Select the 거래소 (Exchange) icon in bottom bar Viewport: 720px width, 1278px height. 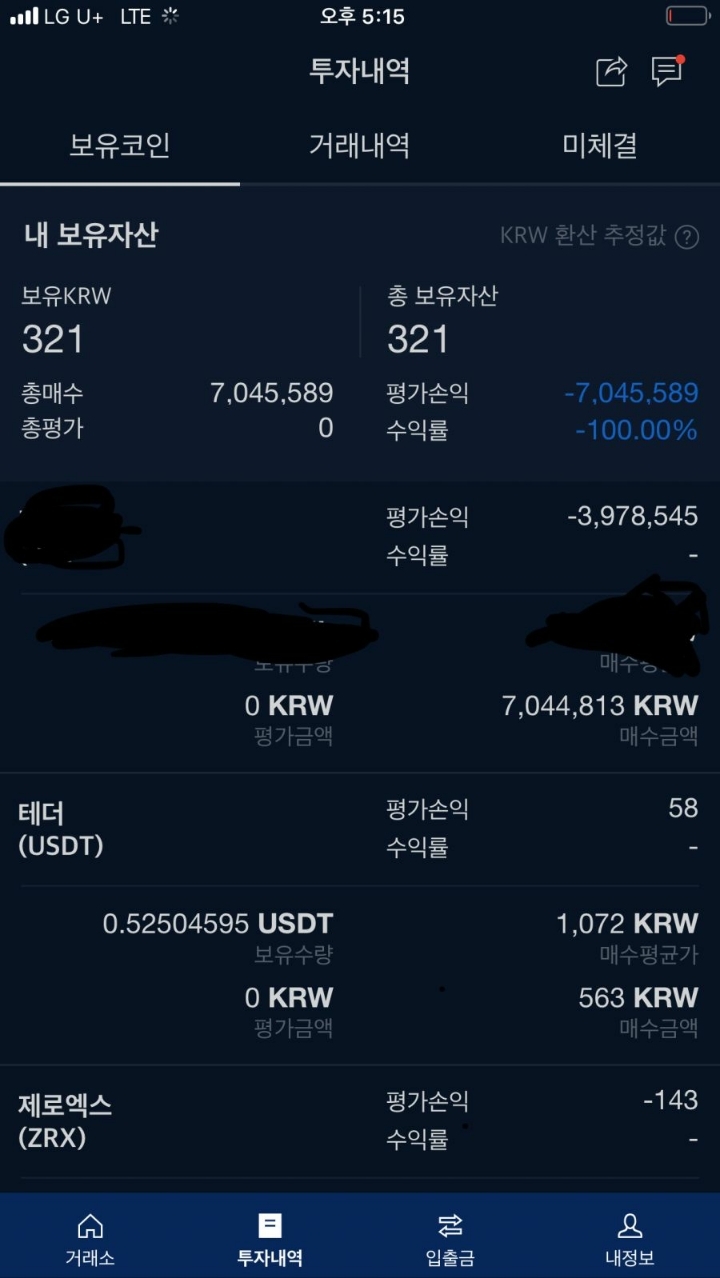[x=89, y=1237]
